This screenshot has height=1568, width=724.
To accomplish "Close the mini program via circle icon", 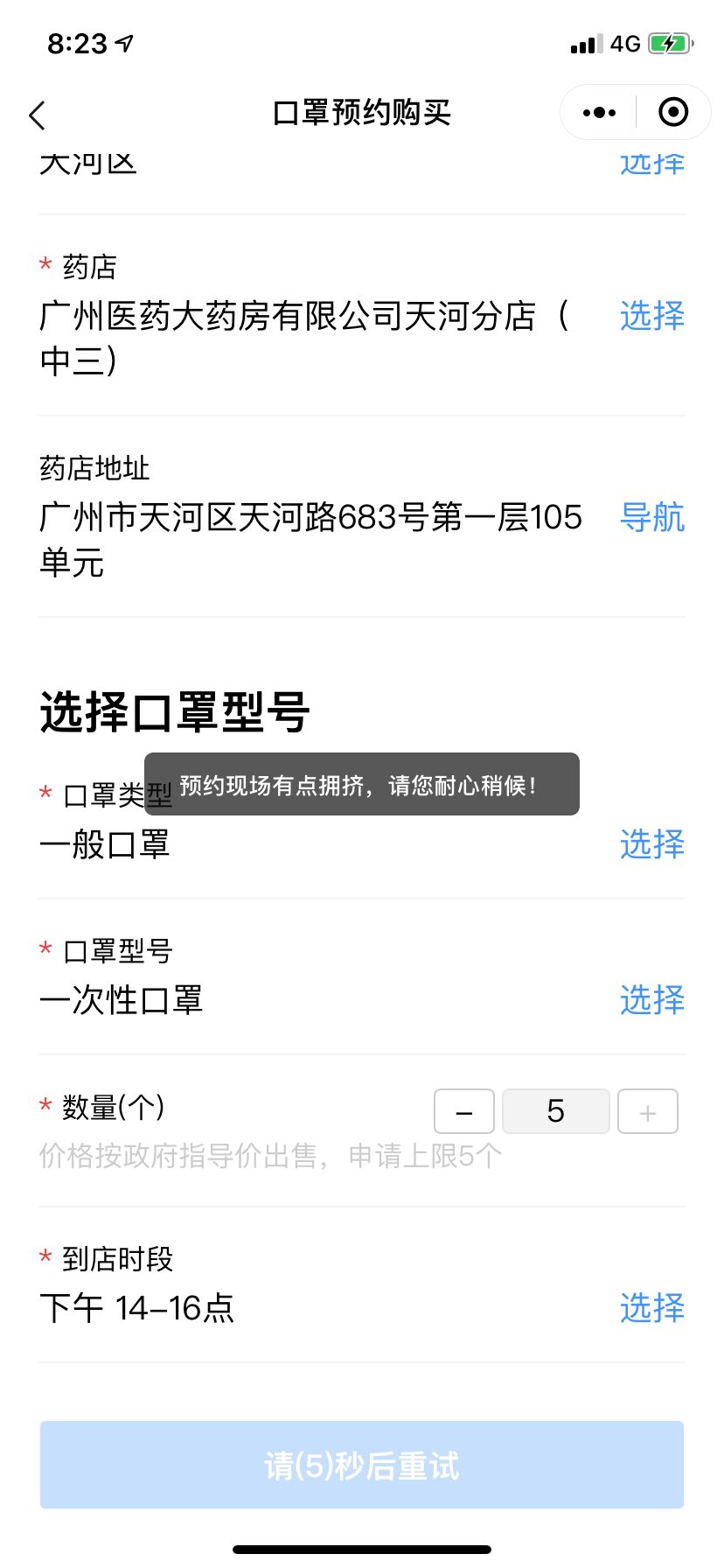I will 672,113.
